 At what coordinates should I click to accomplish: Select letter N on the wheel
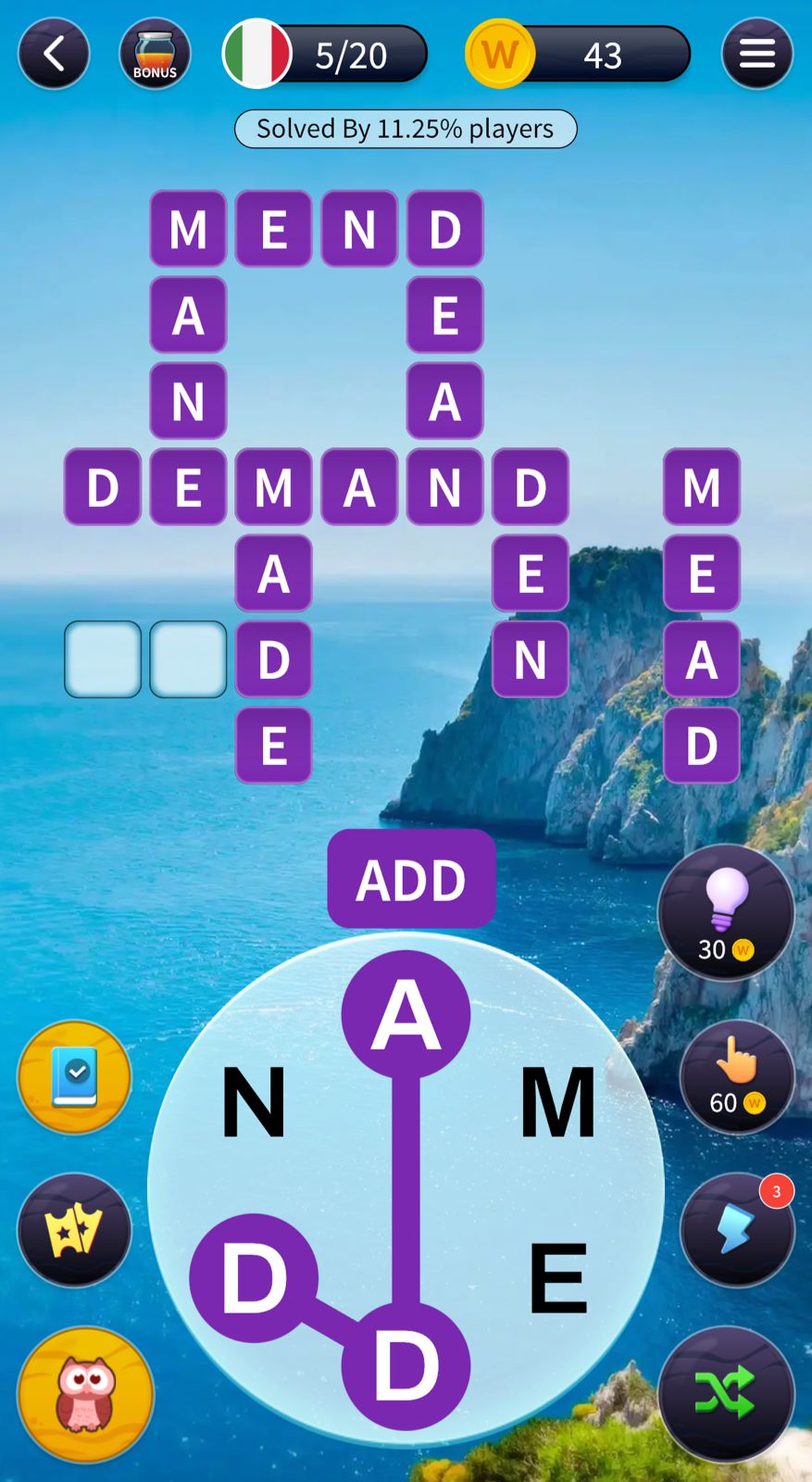click(x=253, y=1102)
